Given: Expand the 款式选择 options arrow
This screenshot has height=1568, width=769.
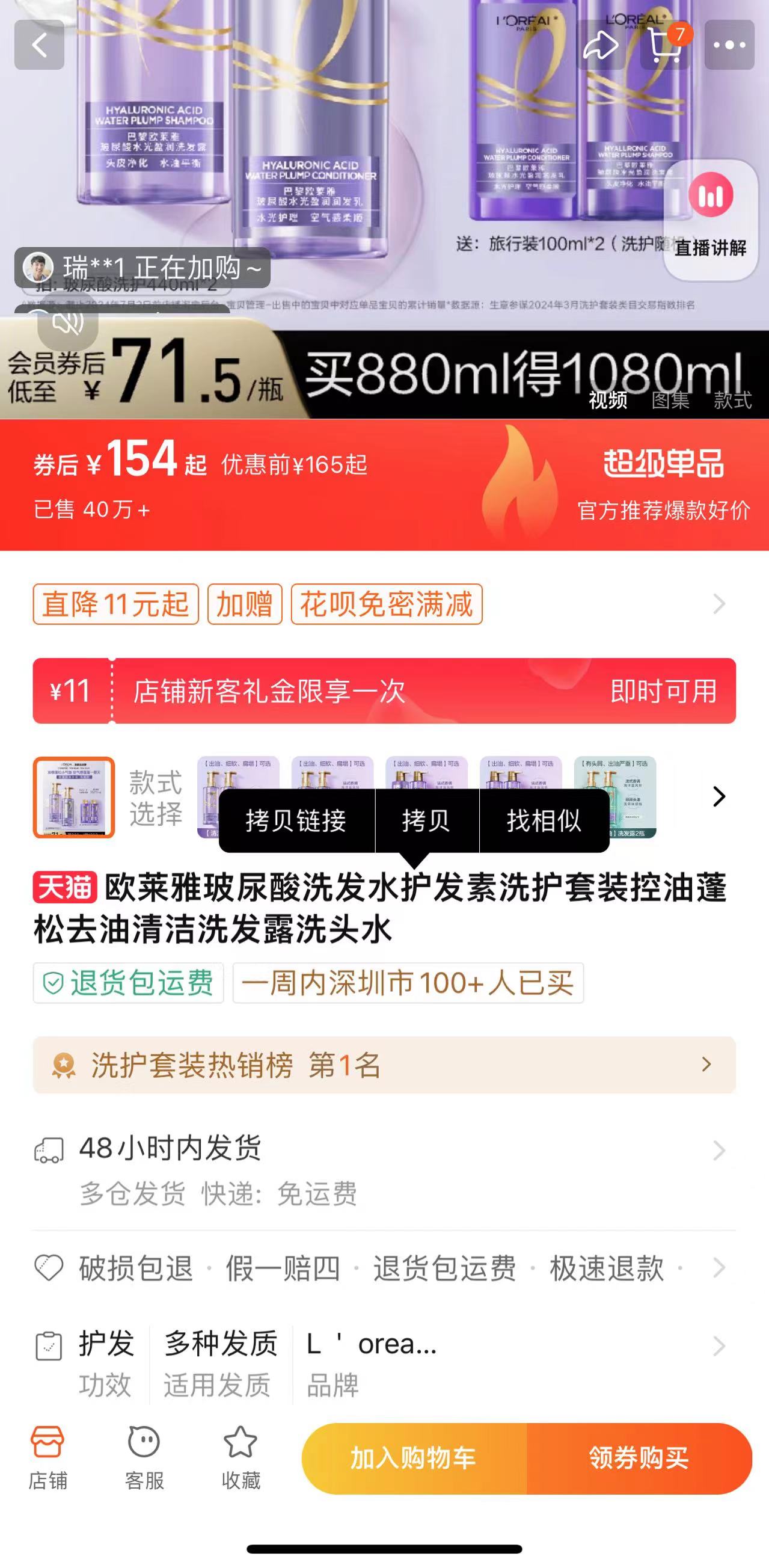Looking at the screenshot, I should [718, 796].
